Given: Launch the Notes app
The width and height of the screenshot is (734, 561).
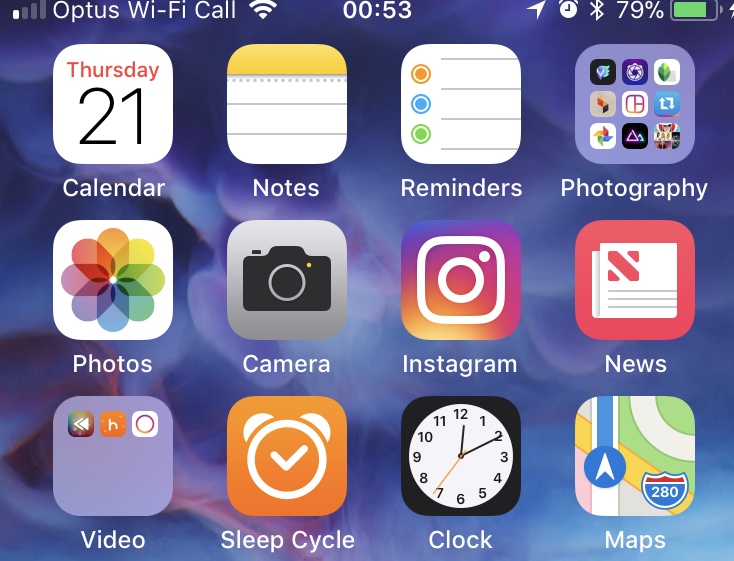Looking at the screenshot, I should [x=287, y=104].
